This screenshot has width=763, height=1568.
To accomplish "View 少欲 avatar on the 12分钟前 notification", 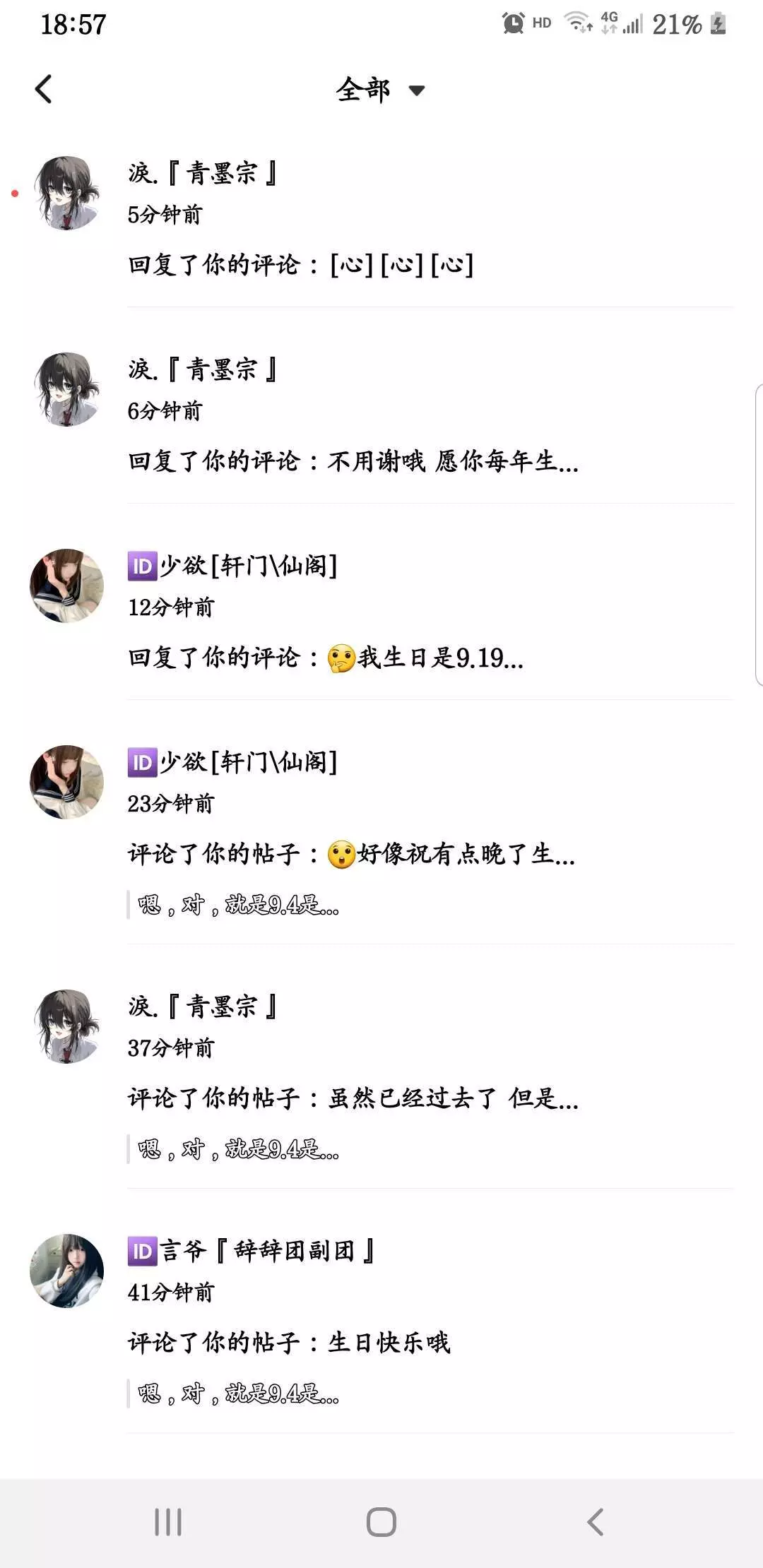I will pyautogui.click(x=67, y=586).
